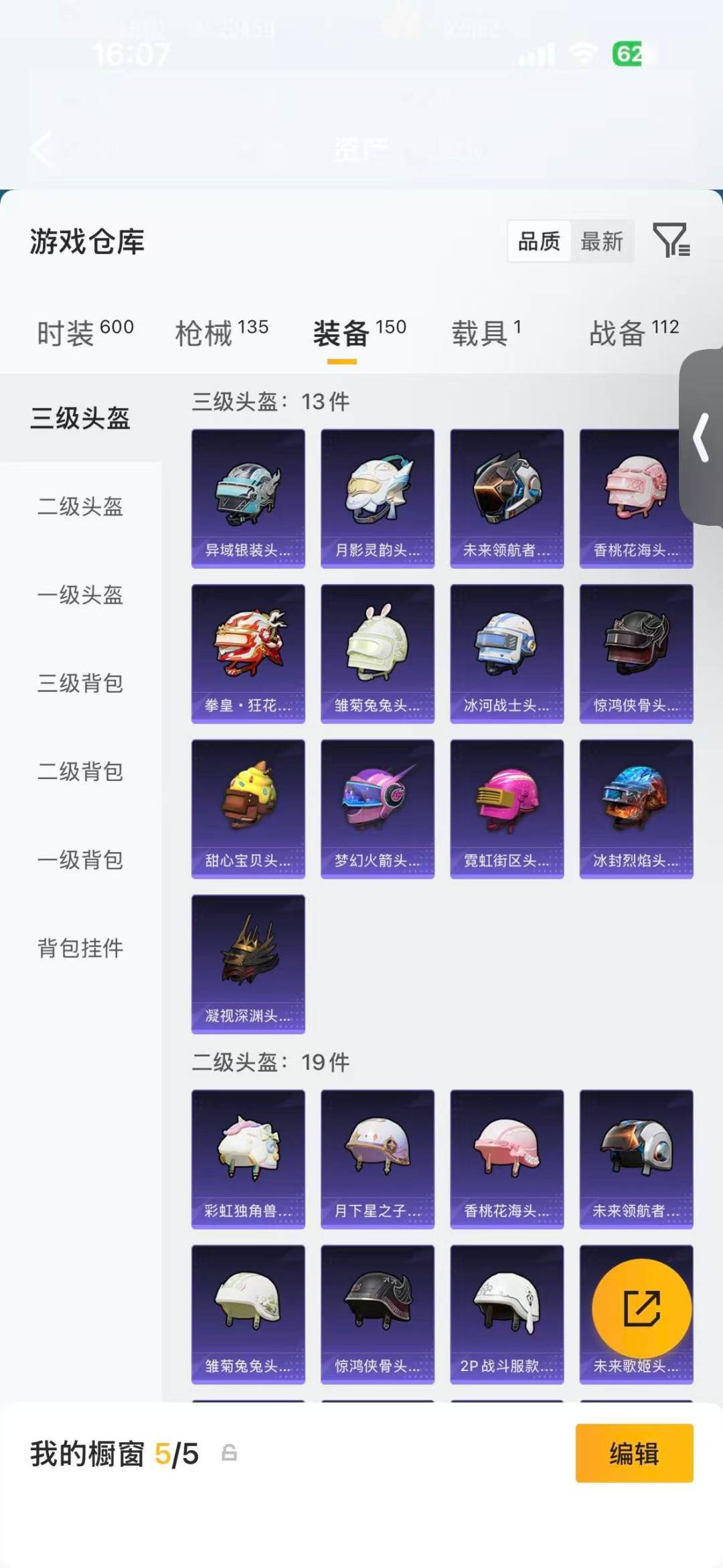The width and height of the screenshot is (723, 1568).
Task: Select 三级背包 in the sidebar
Action: pos(79,685)
